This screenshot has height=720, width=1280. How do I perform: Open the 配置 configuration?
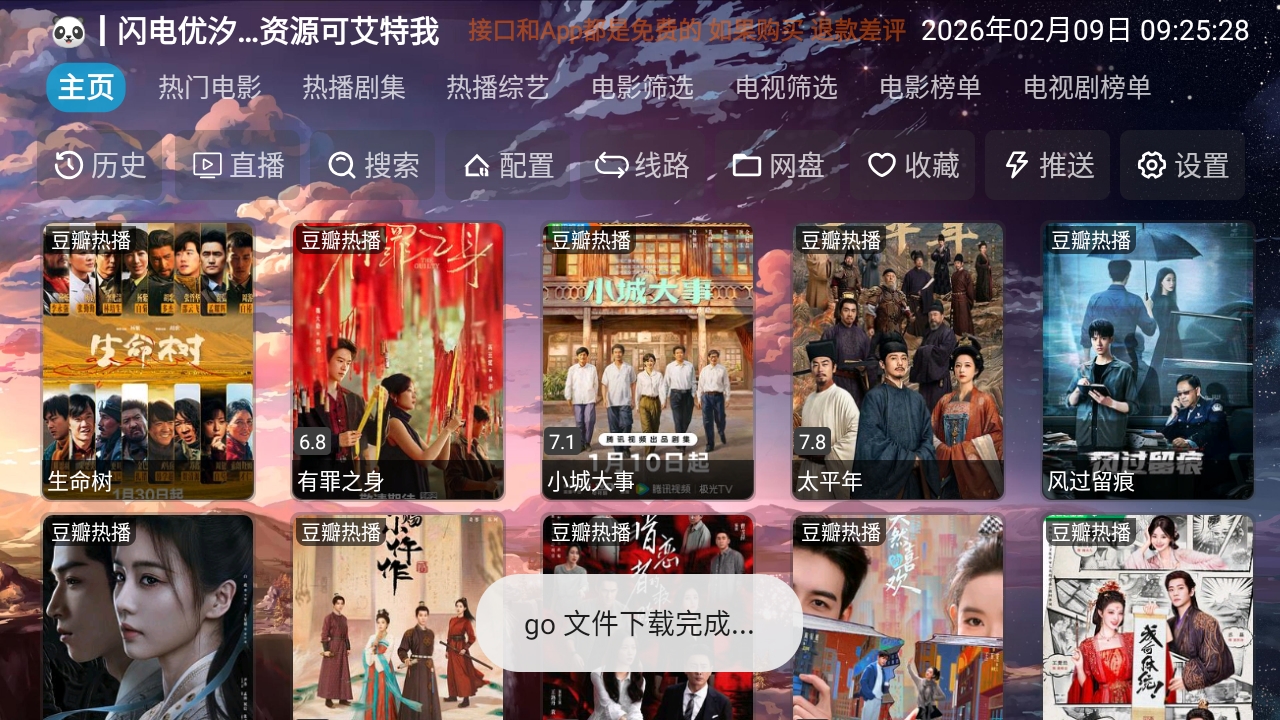click(x=508, y=165)
